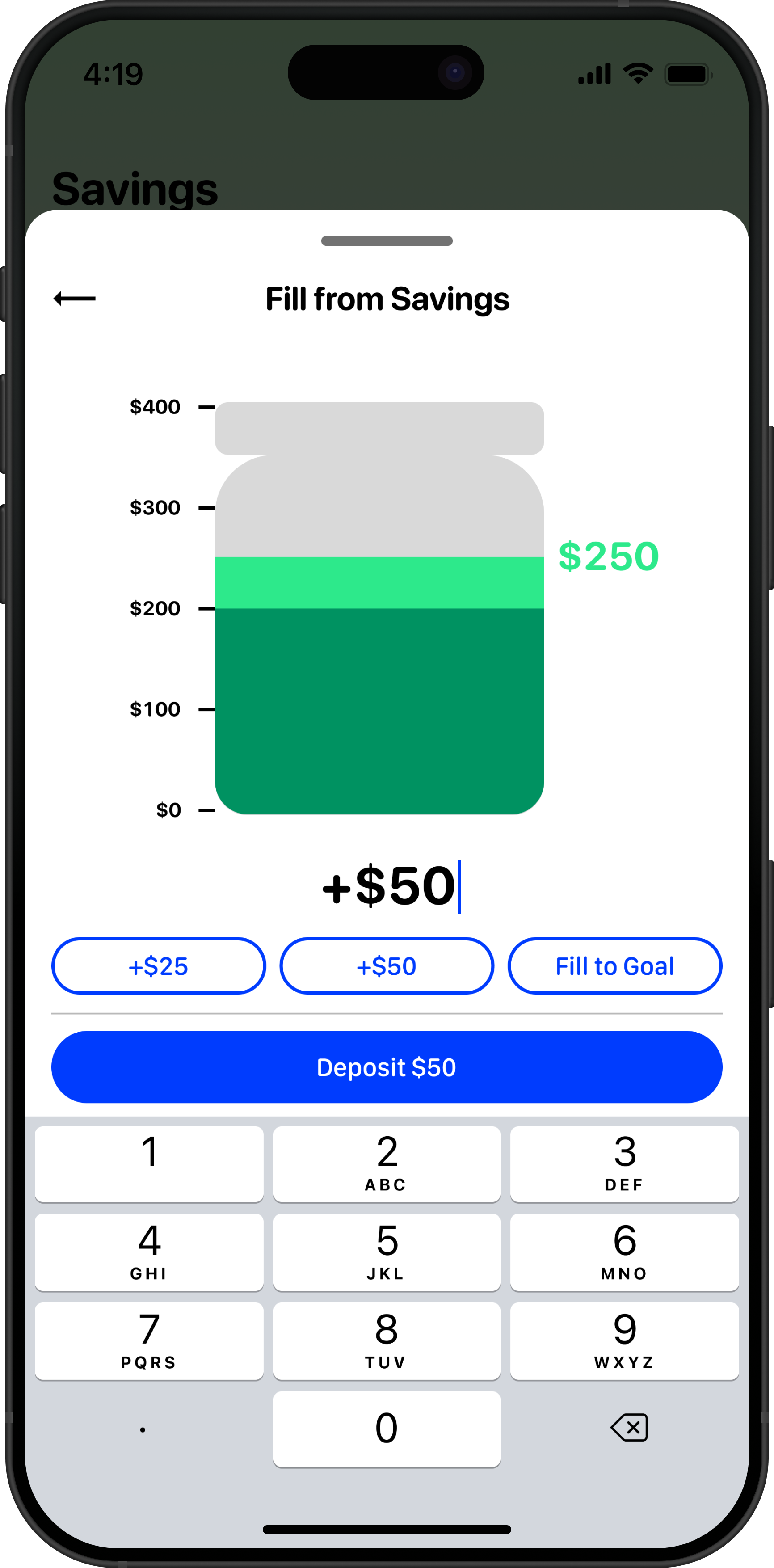The width and height of the screenshot is (774, 1568).
Task: Choose the +$50 quick amount chip
Action: tap(387, 966)
